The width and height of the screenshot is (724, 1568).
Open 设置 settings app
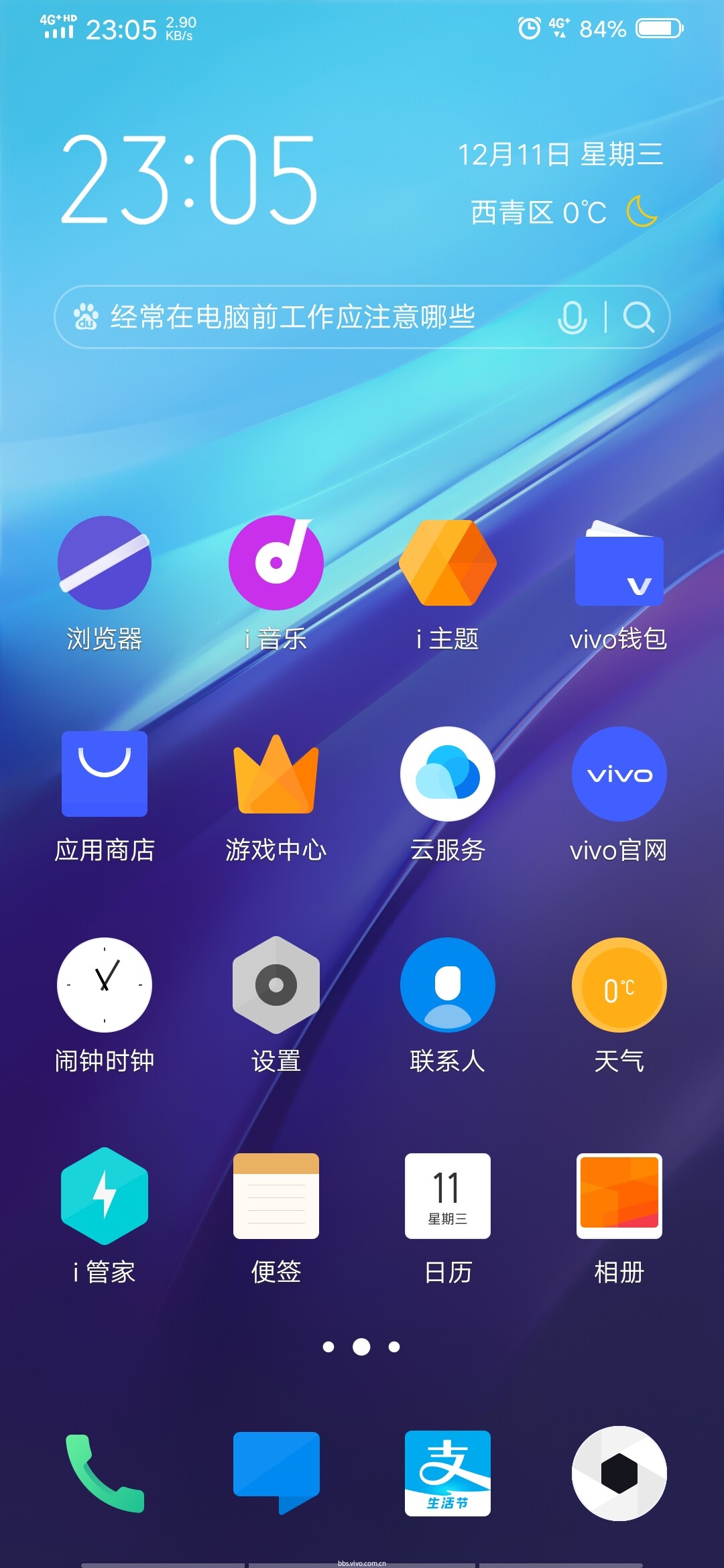point(276,985)
